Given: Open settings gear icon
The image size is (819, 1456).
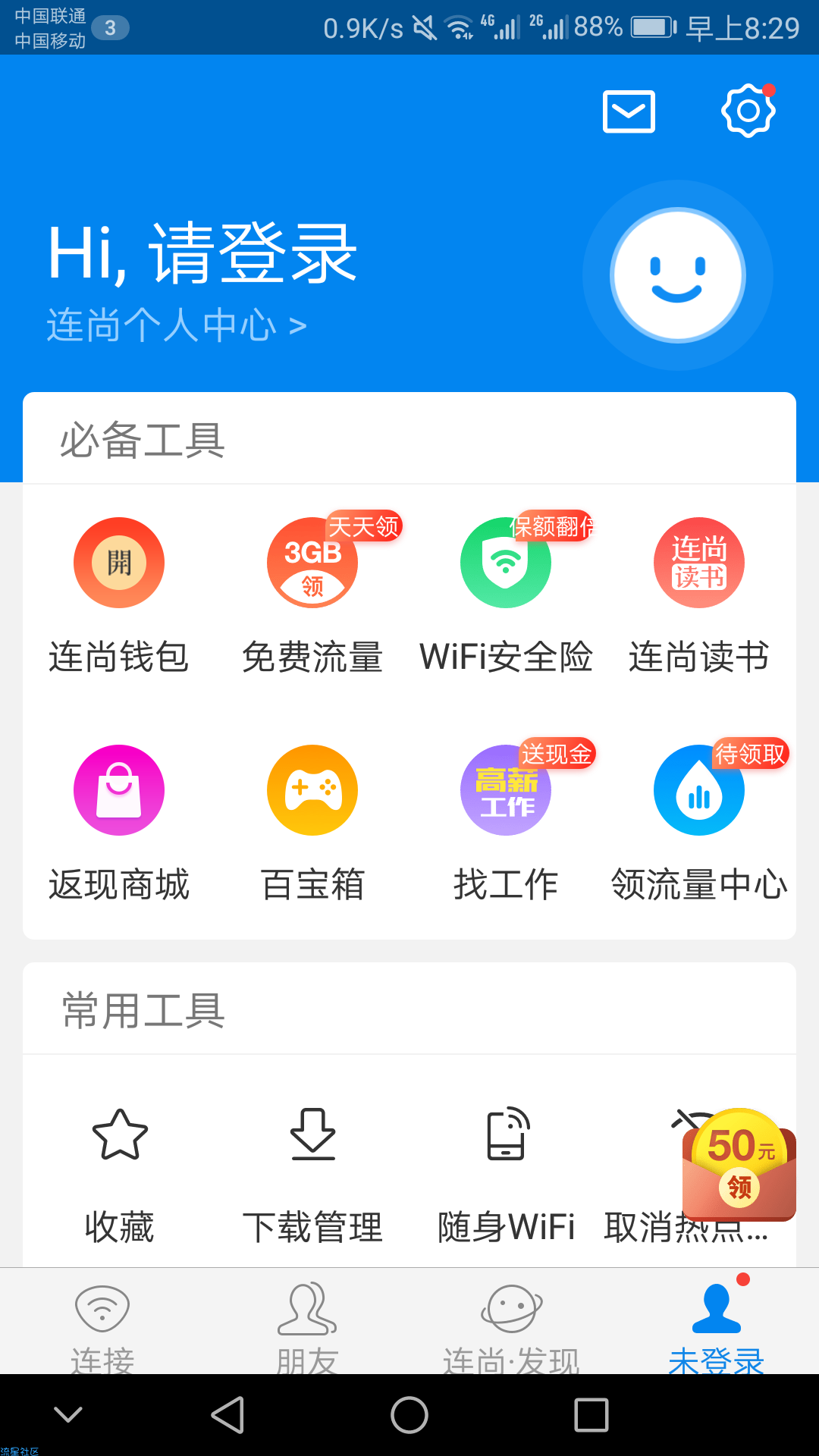Looking at the screenshot, I should pyautogui.click(x=748, y=111).
